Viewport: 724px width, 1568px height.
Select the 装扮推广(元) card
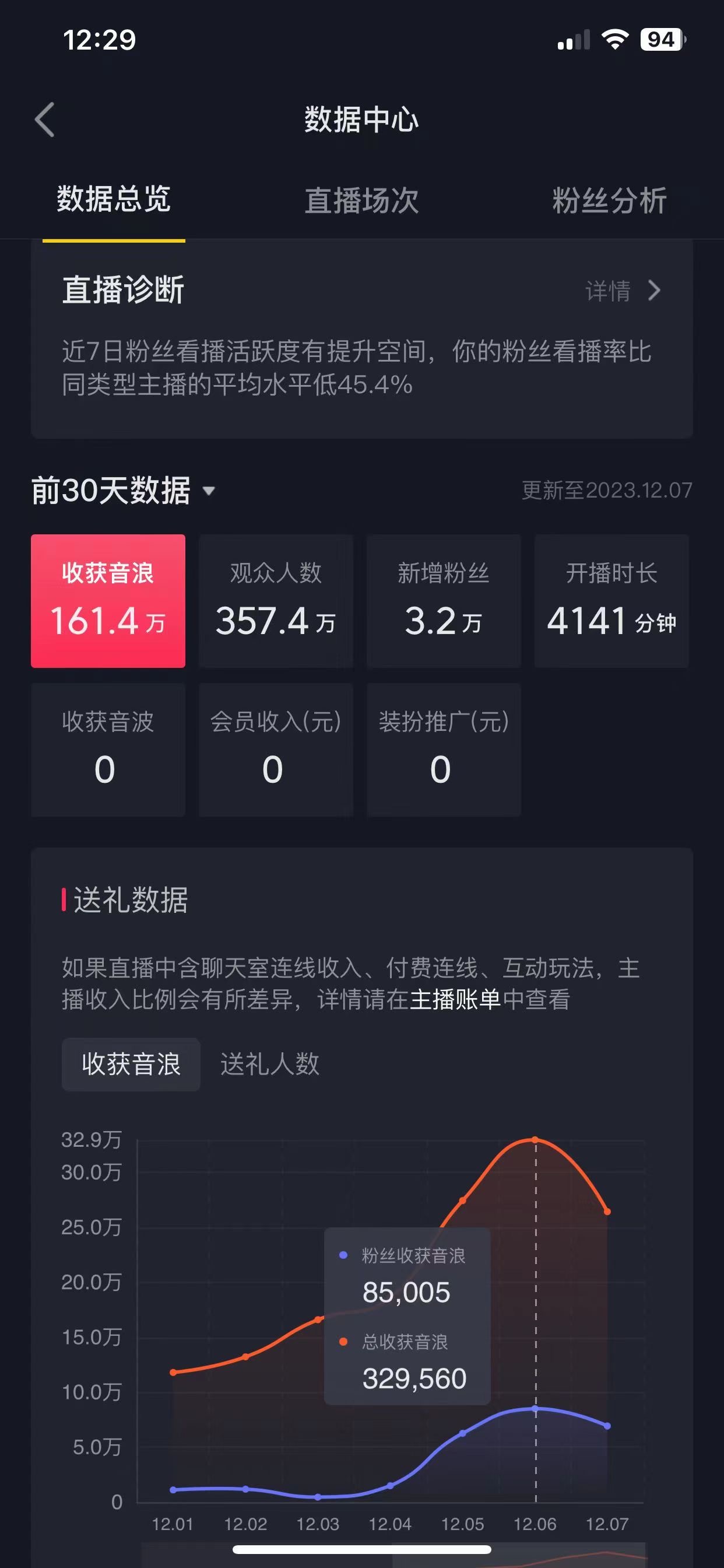[x=444, y=750]
